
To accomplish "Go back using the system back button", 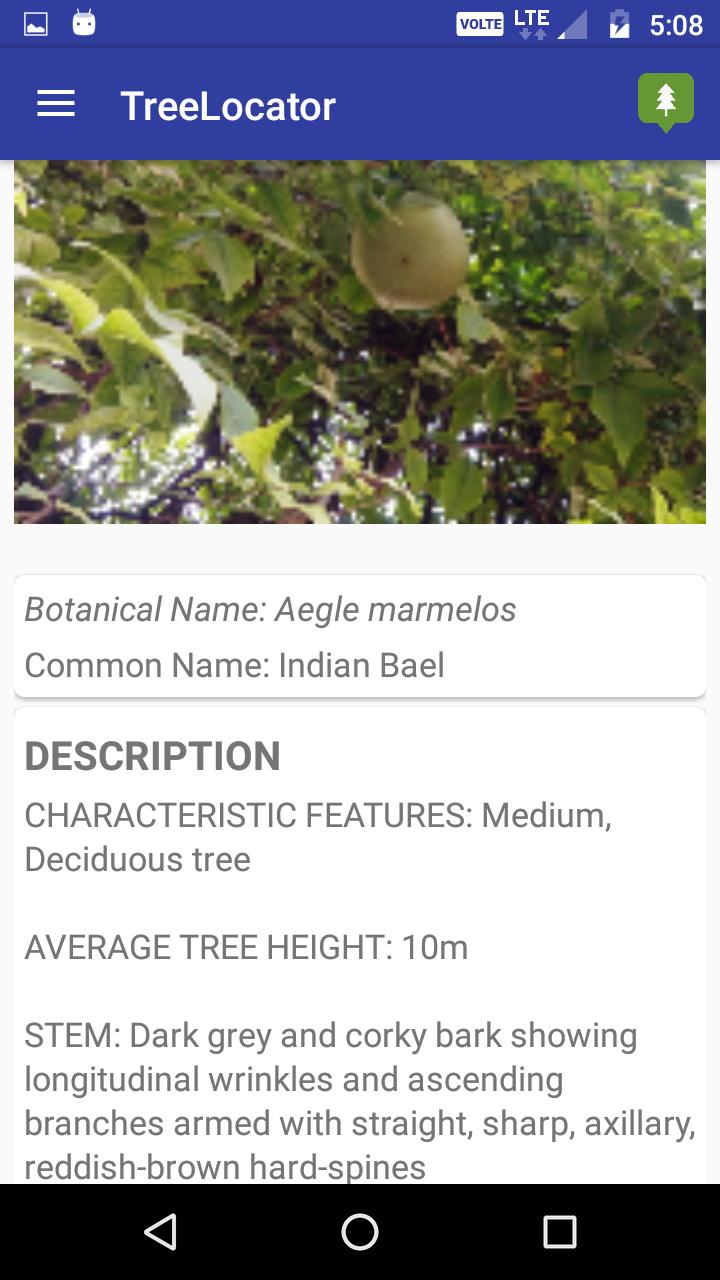I will (160, 1232).
